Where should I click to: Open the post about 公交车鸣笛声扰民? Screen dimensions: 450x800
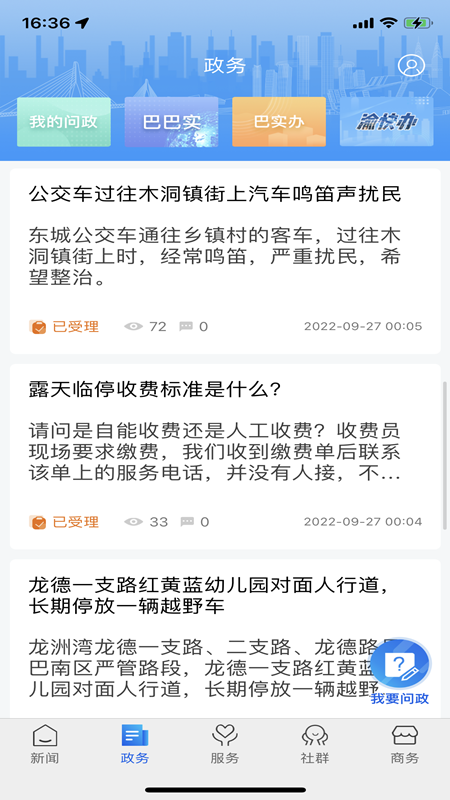[x=225, y=261]
